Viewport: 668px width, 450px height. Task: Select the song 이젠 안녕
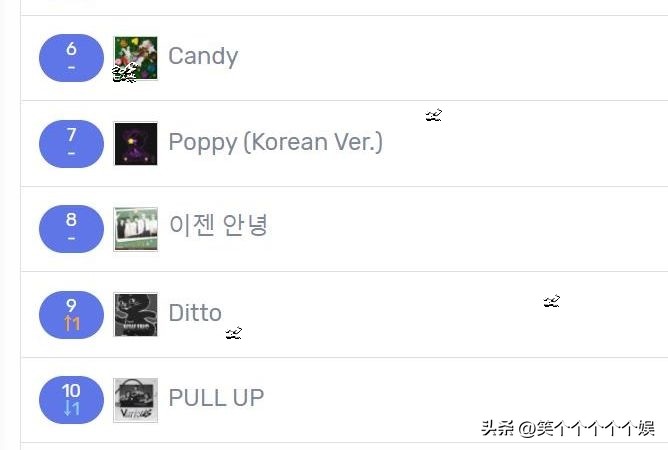(218, 227)
